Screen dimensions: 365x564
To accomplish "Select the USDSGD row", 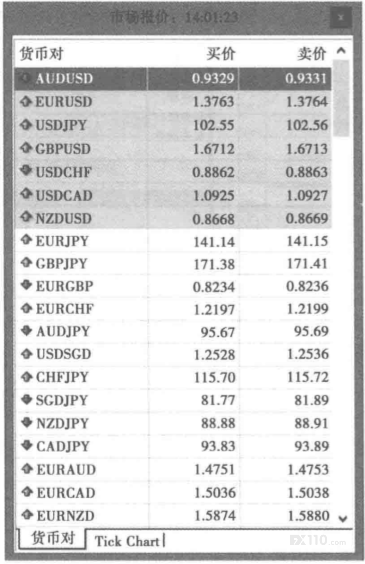I will click(173, 354).
